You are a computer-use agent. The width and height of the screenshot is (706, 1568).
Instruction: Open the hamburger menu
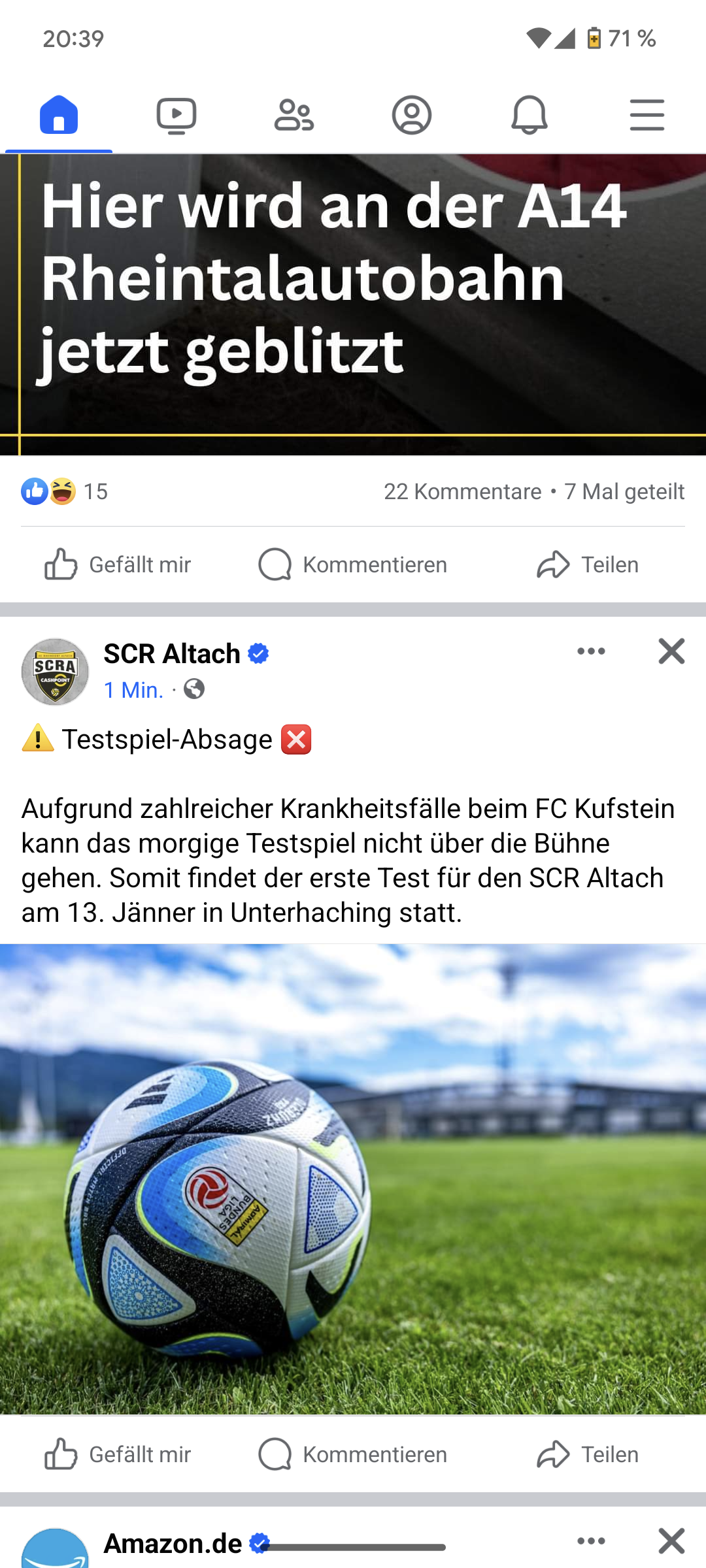coord(647,115)
